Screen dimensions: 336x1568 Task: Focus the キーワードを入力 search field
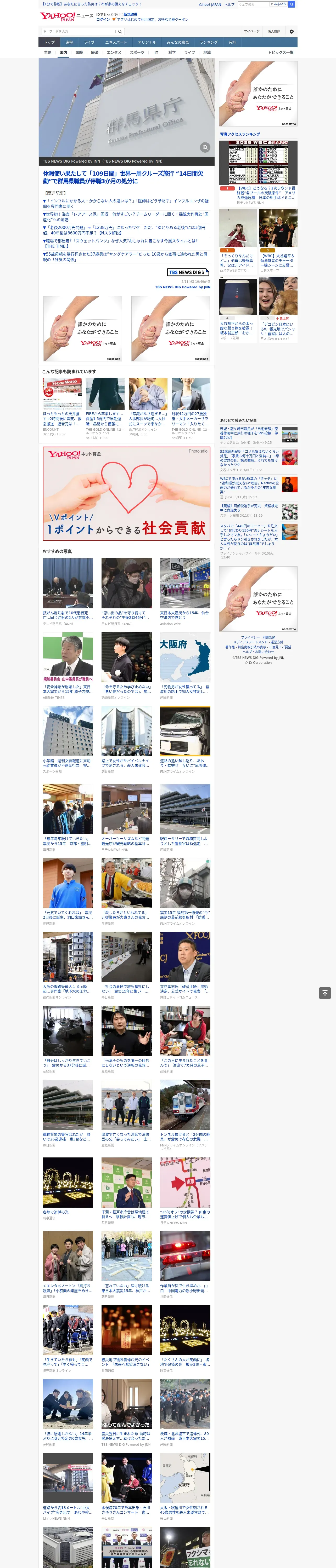[x=78, y=31]
